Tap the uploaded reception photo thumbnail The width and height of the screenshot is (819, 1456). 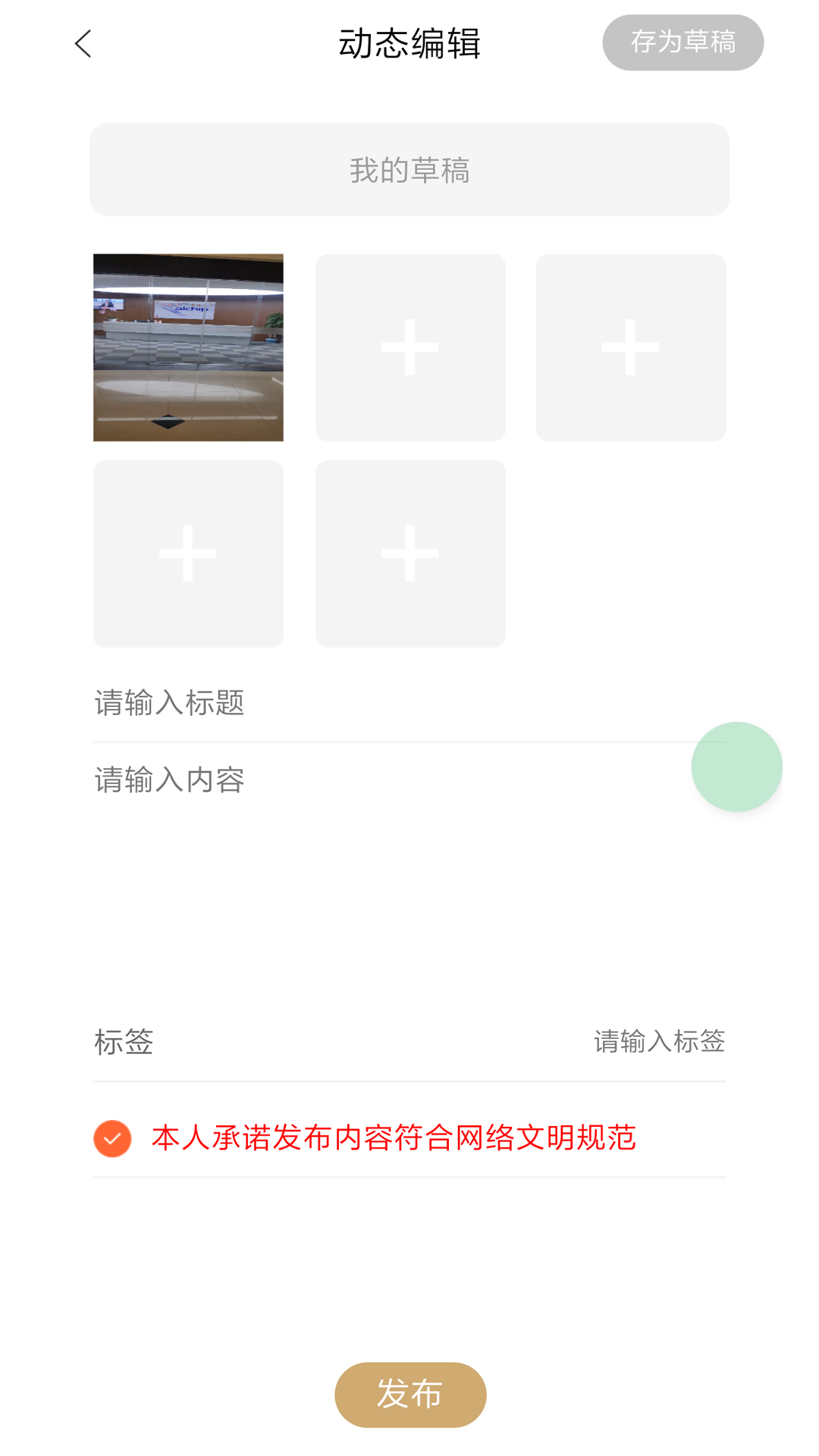click(188, 346)
